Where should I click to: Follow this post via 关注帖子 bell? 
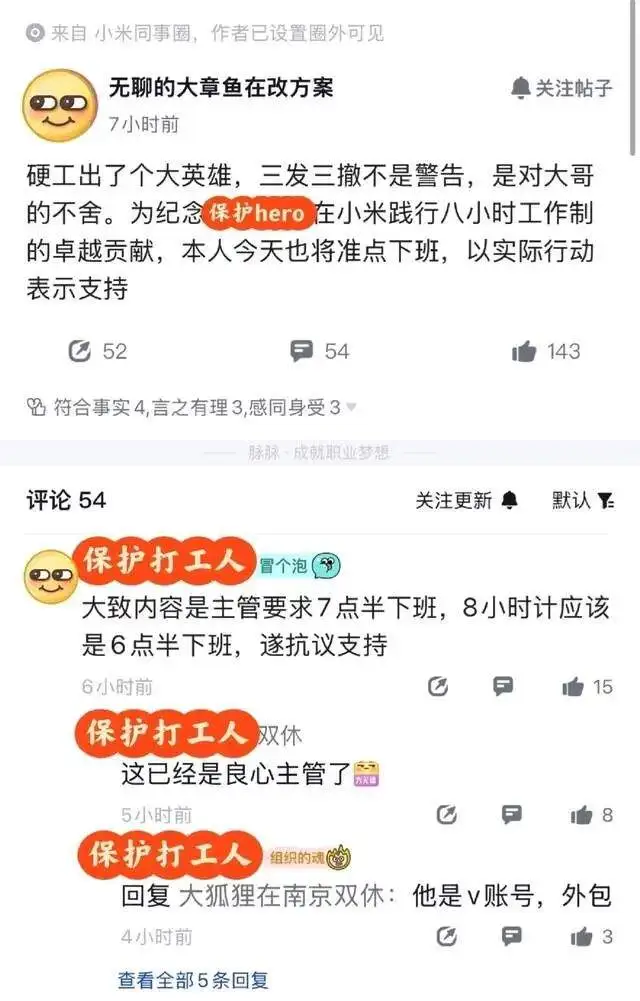(561, 88)
